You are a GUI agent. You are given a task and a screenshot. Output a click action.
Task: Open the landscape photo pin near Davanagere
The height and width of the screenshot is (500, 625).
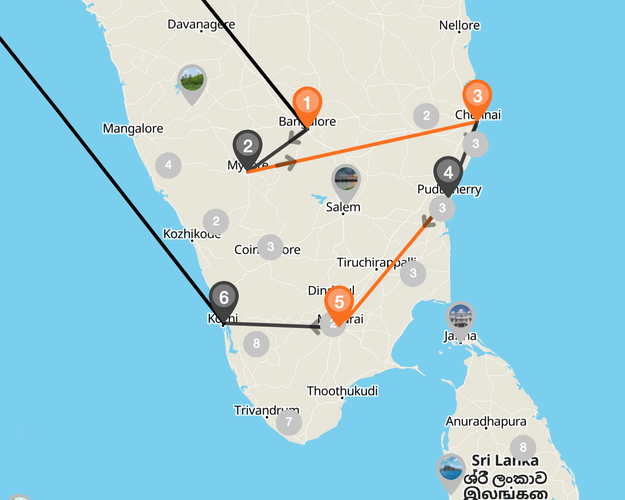191,82
